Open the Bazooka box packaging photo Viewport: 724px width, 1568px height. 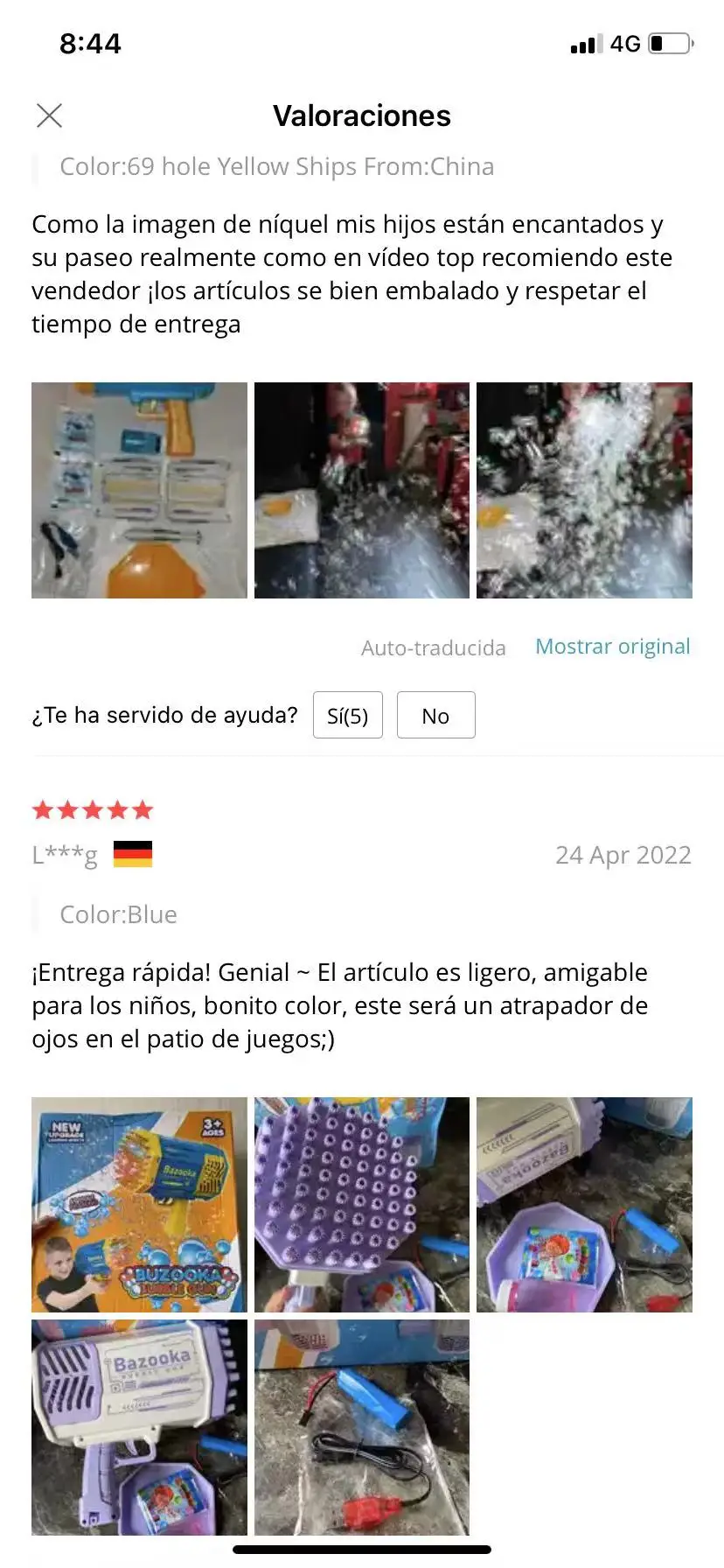139,1204
